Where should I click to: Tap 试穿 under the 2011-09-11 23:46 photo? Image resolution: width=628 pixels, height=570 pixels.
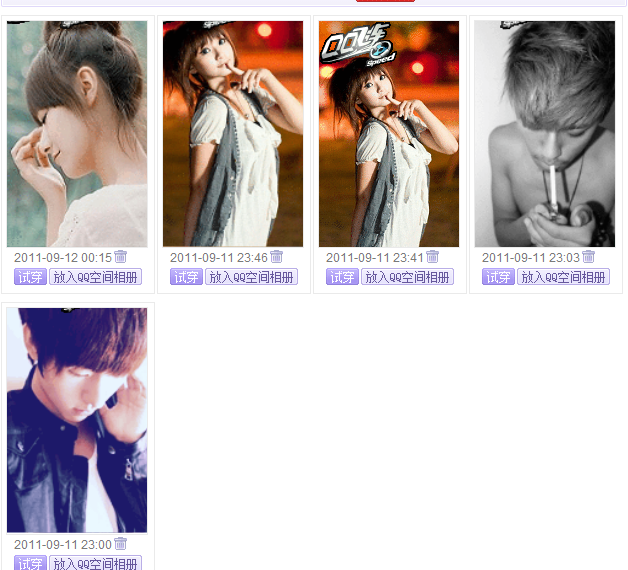(x=186, y=277)
